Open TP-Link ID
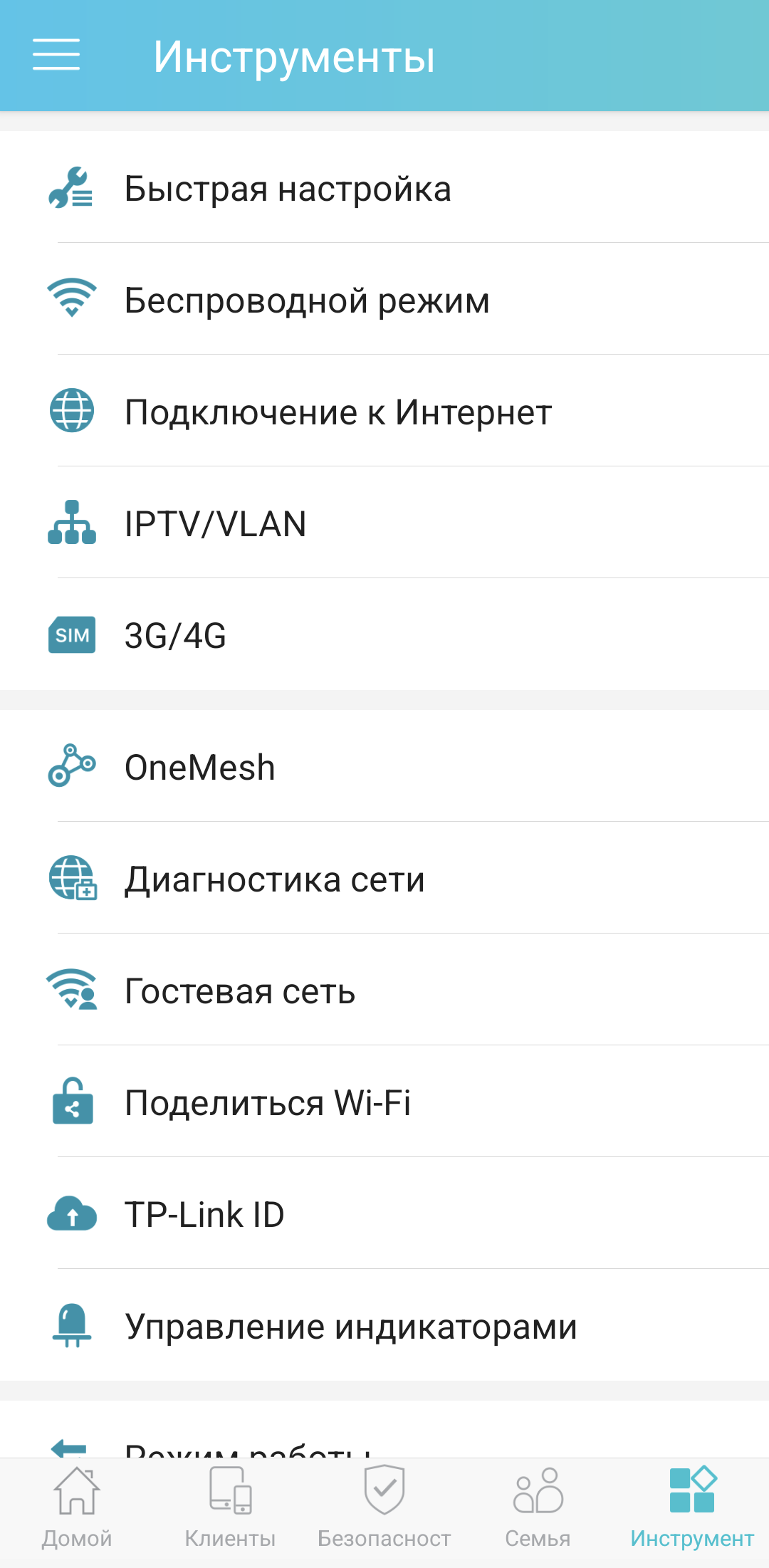This screenshot has width=769, height=1568. tap(204, 1215)
